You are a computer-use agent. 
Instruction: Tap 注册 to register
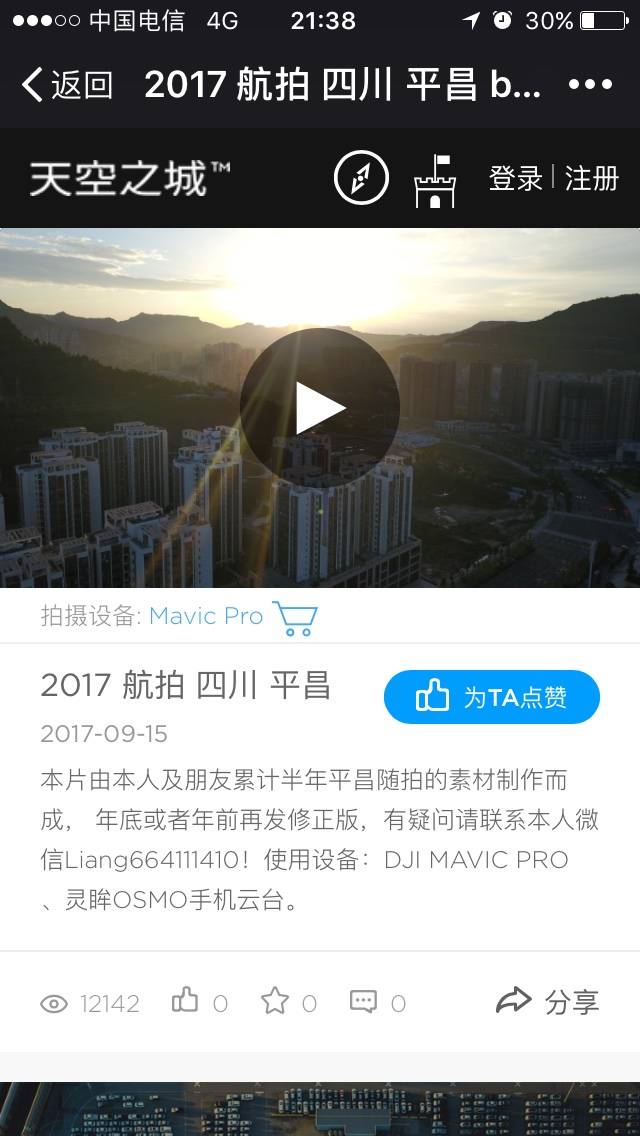click(591, 179)
